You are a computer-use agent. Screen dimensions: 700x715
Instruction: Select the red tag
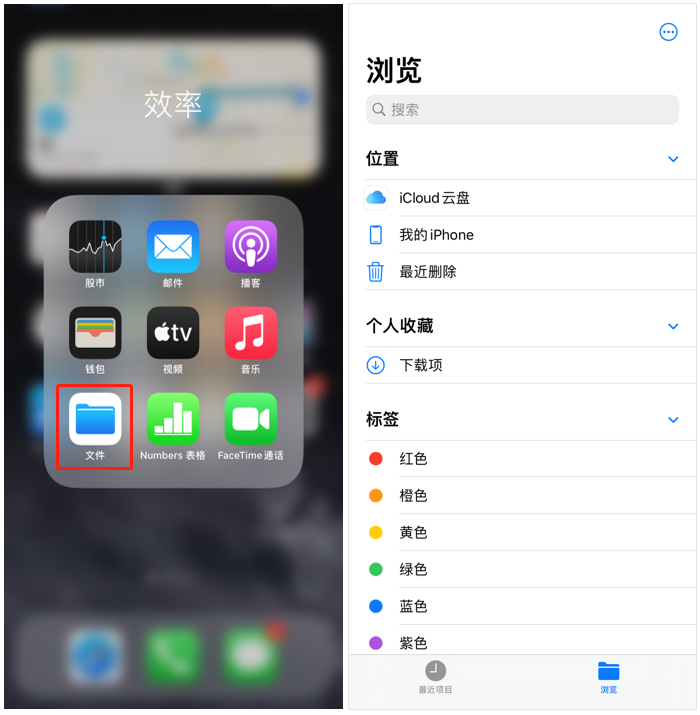pos(413,459)
